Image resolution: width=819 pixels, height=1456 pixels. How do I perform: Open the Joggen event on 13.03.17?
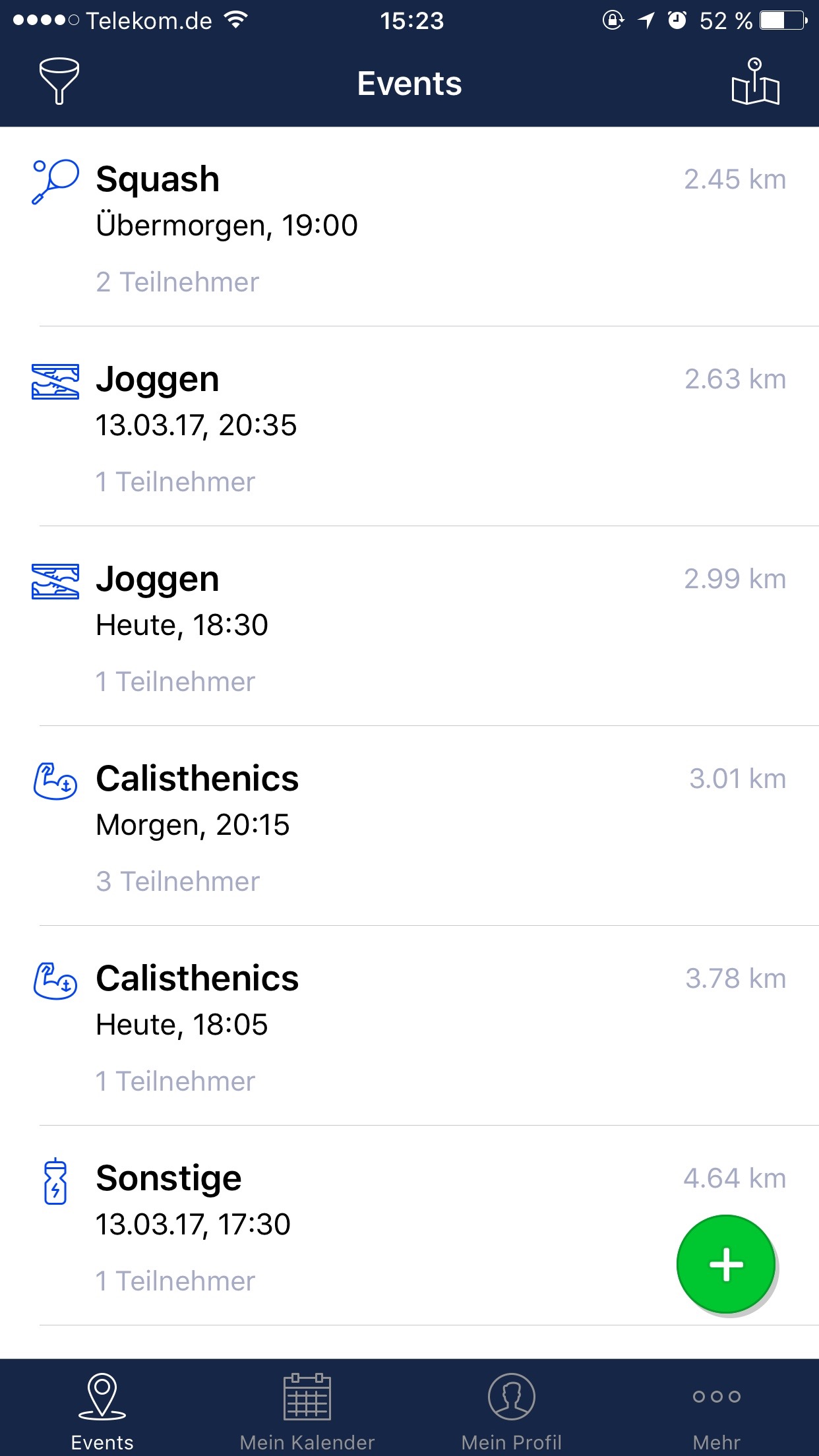click(x=409, y=427)
